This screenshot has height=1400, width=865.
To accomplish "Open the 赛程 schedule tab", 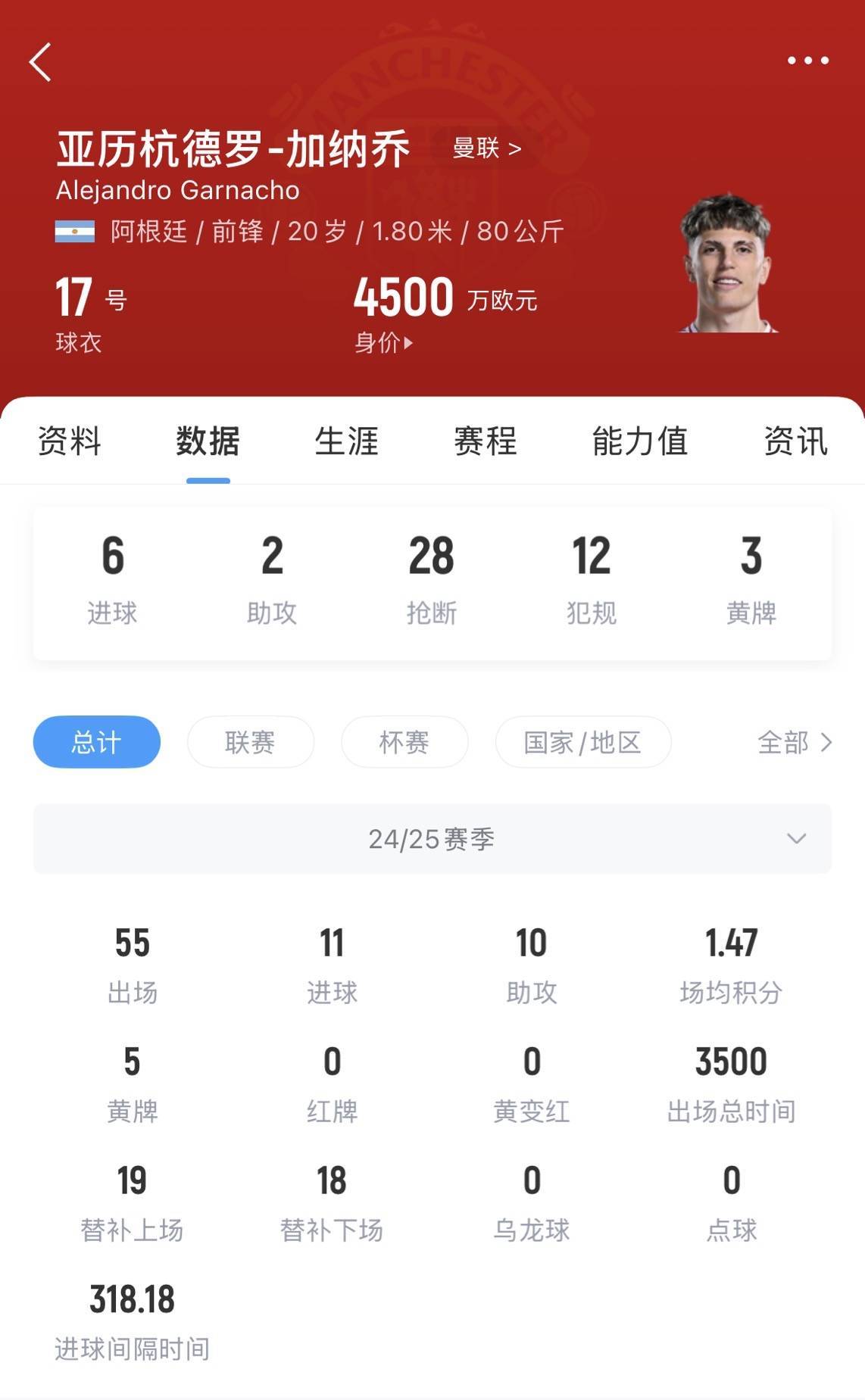I will pyautogui.click(x=485, y=444).
